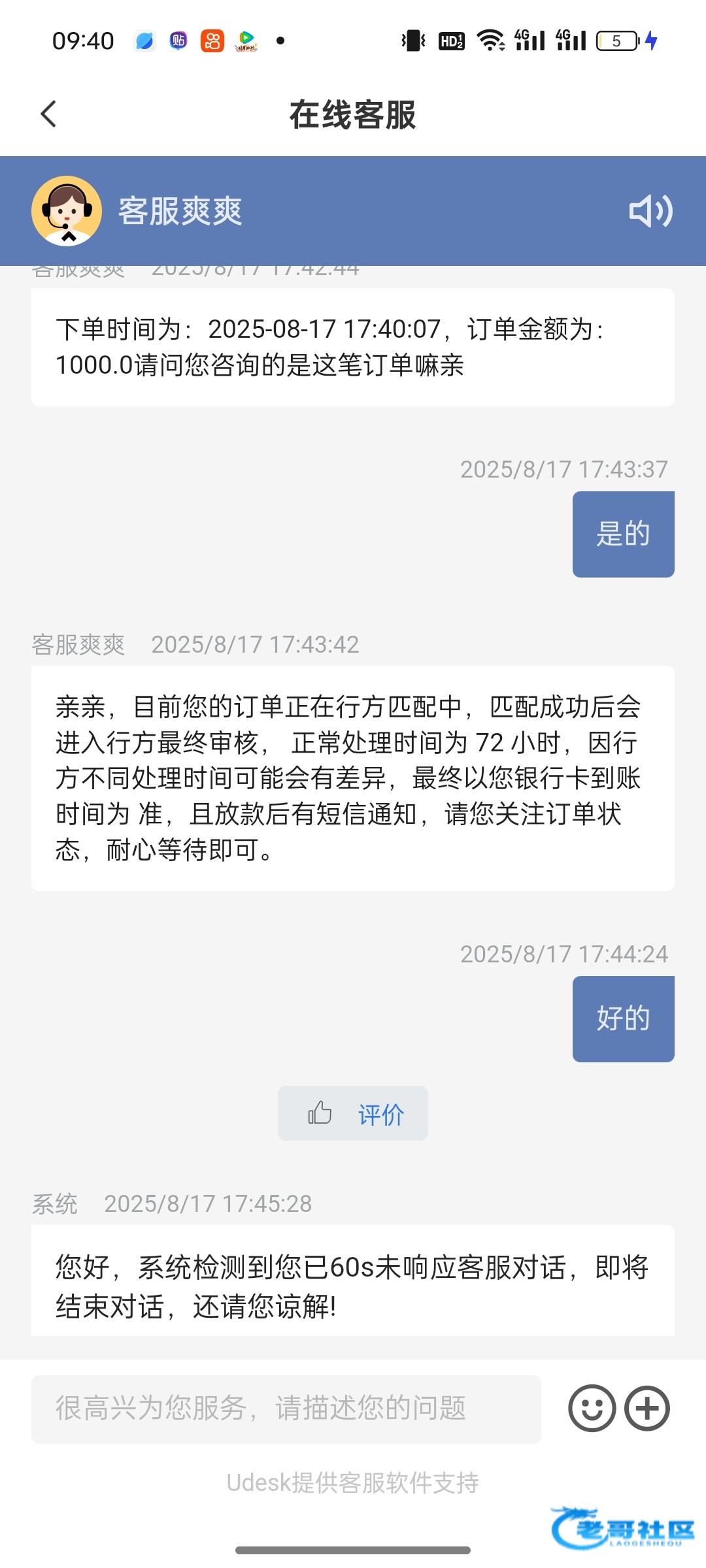Viewport: 706px width, 1568px height.
Task: Go back from the 在线客服 screen
Action: (x=49, y=114)
